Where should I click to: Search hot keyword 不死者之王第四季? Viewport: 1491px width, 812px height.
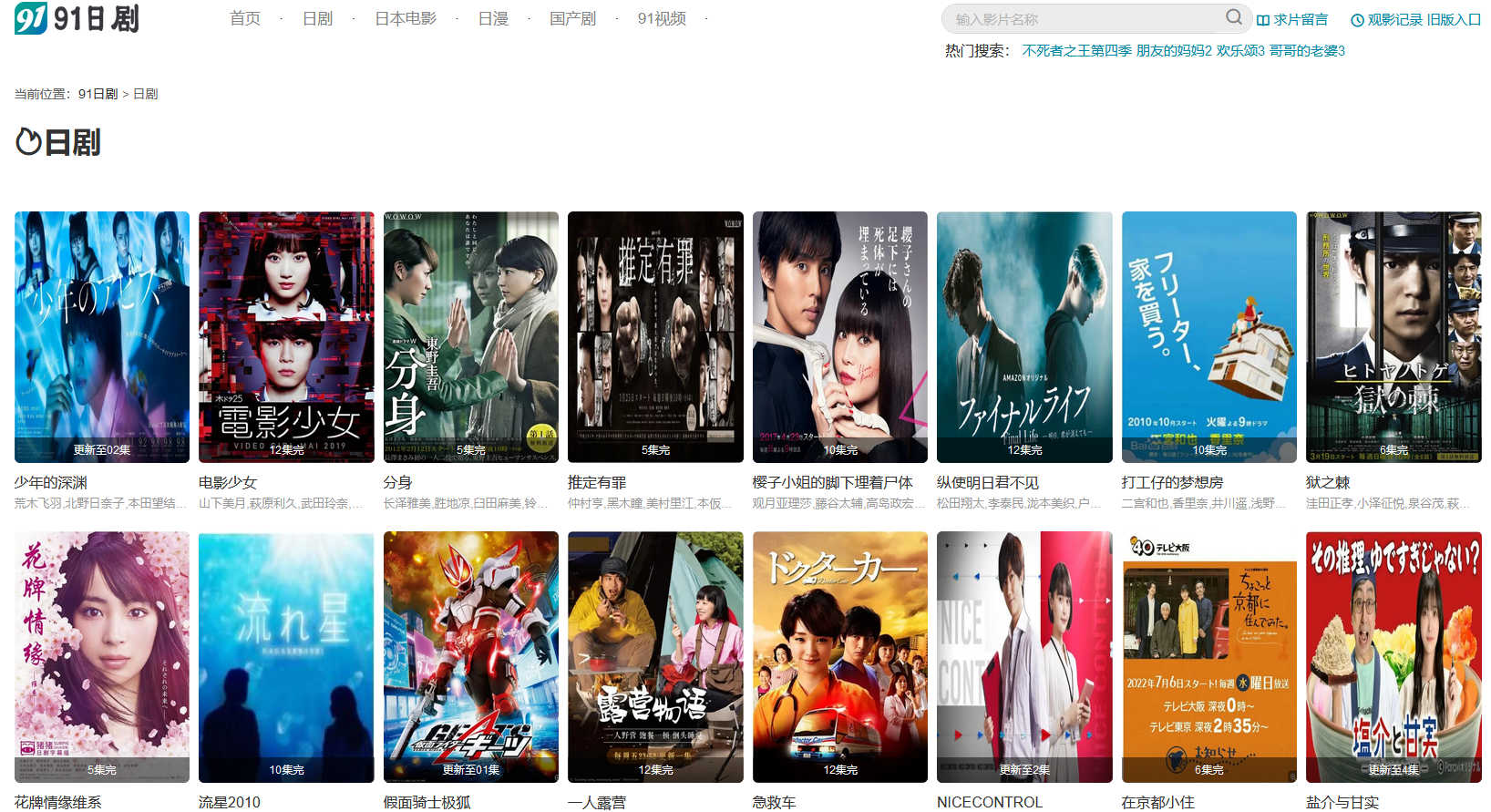(x=1076, y=51)
